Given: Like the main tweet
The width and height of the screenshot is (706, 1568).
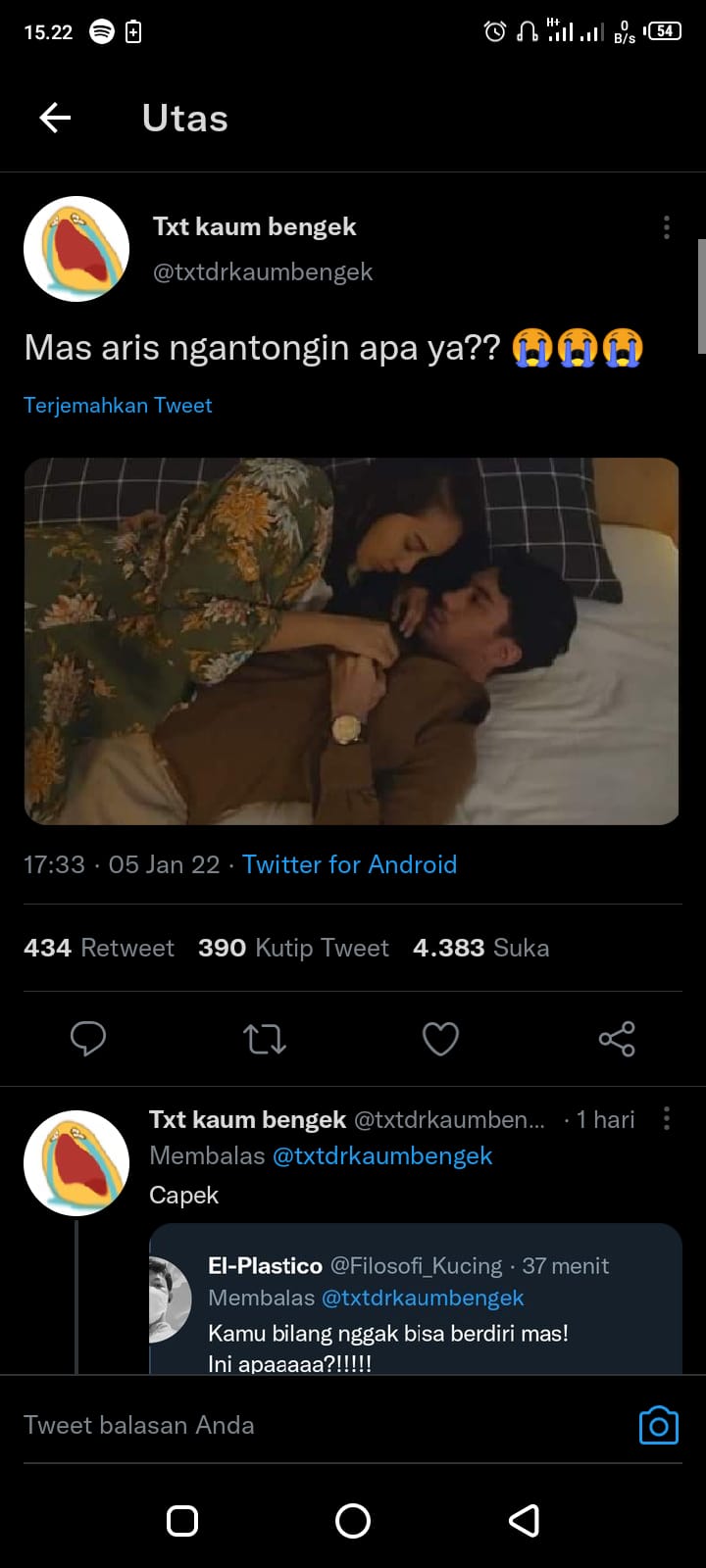Looking at the screenshot, I should tap(440, 1039).
